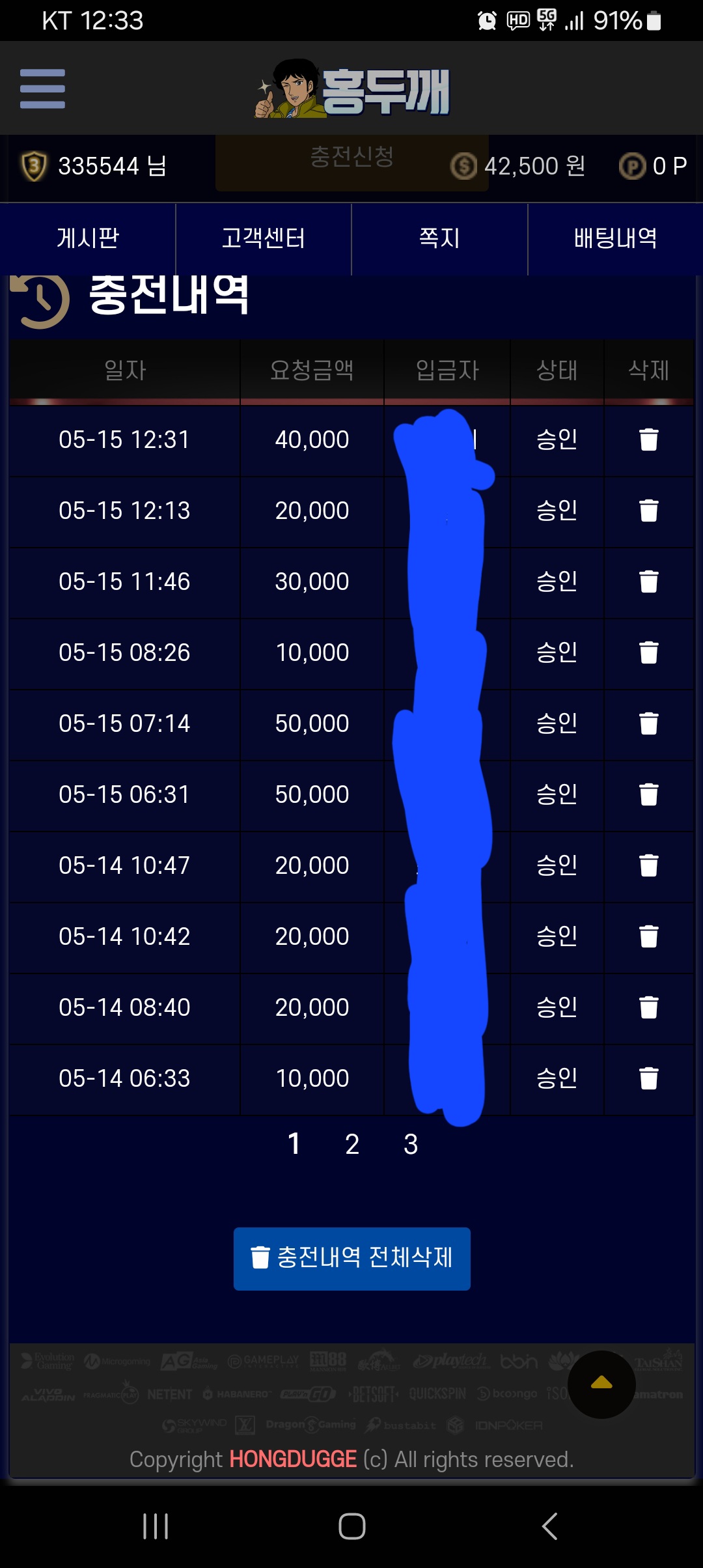Open the hamburger drawer menu
703x1568 pixels.
coord(42,89)
